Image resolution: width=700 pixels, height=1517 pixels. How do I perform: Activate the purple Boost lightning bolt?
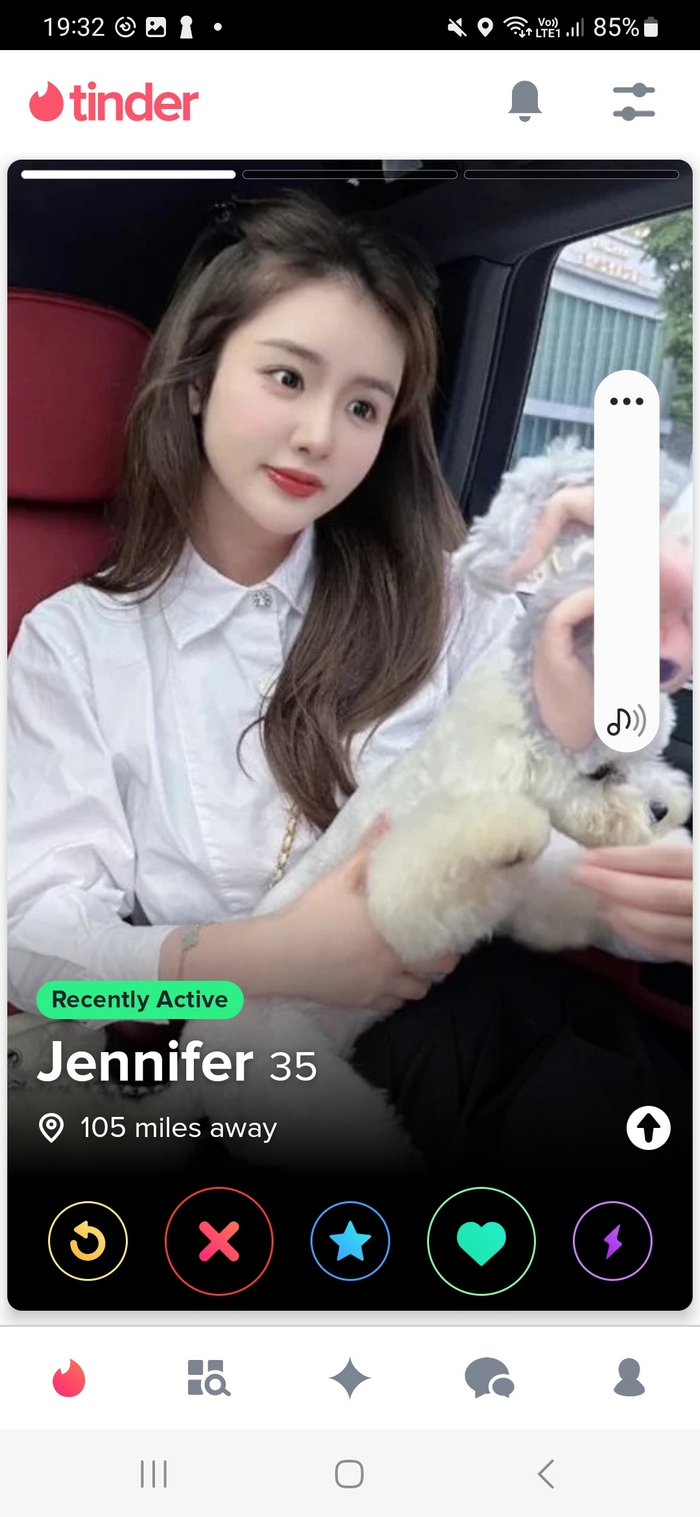pos(612,1241)
